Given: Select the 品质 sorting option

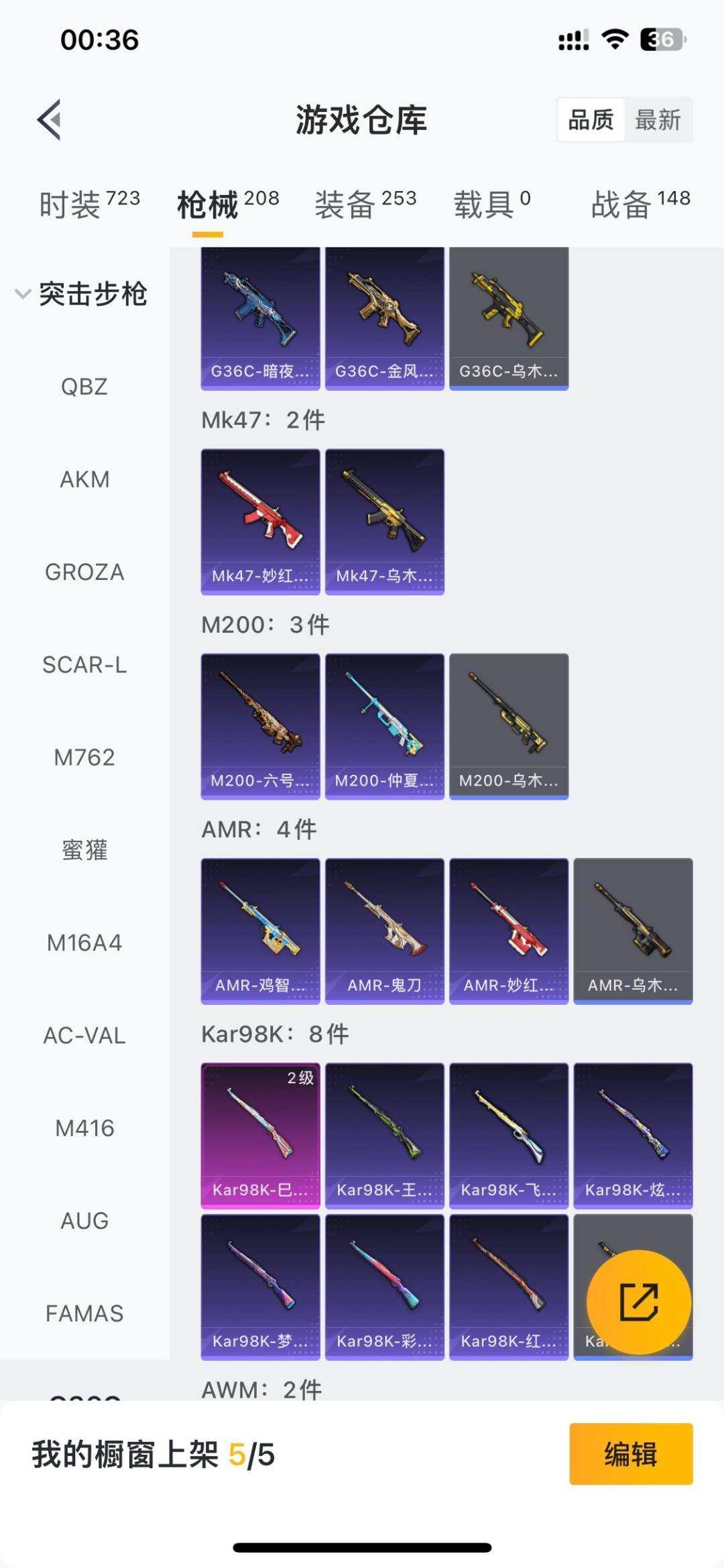Looking at the screenshot, I should 591,120.
